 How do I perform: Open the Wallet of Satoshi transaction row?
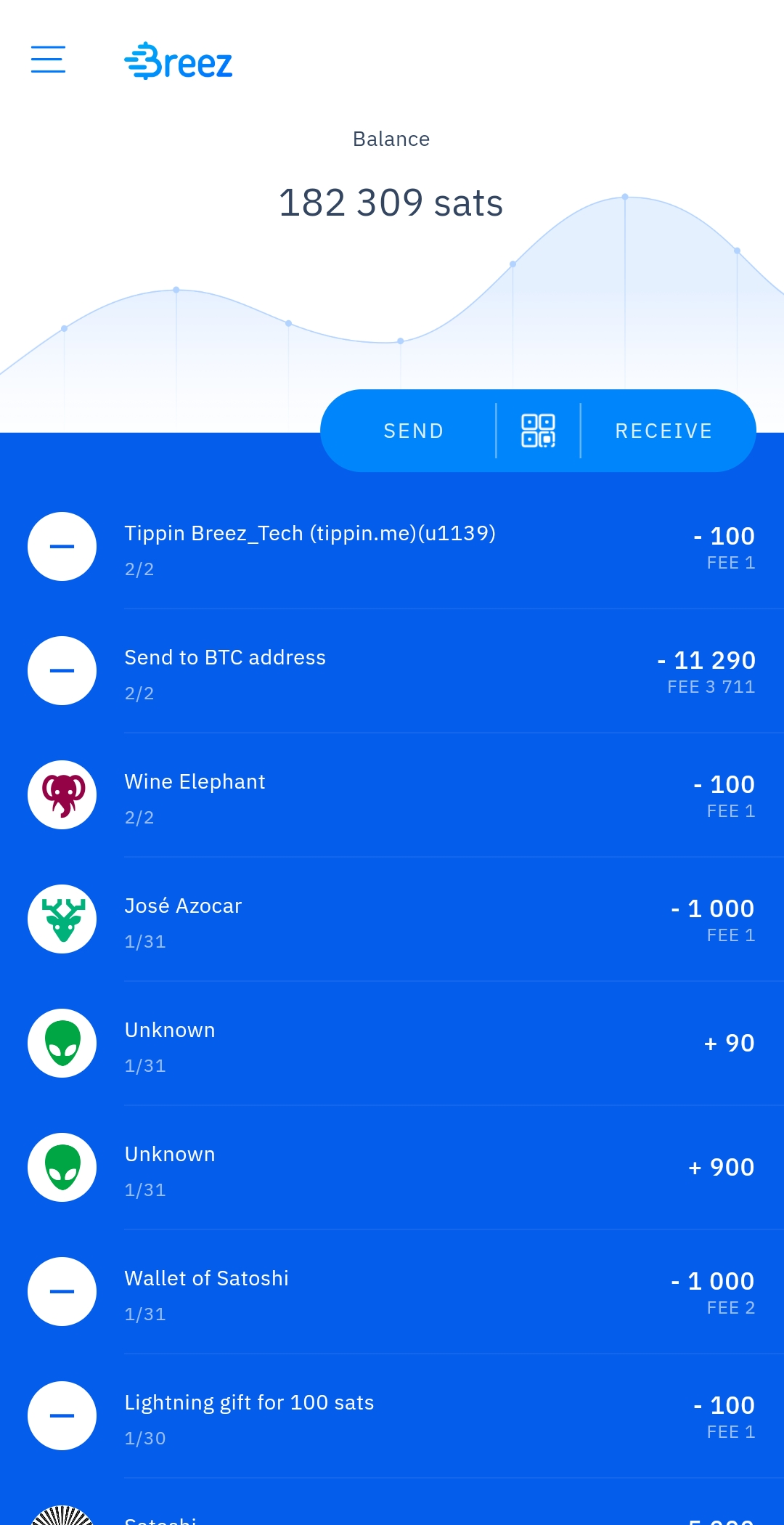coord(392,1292)
